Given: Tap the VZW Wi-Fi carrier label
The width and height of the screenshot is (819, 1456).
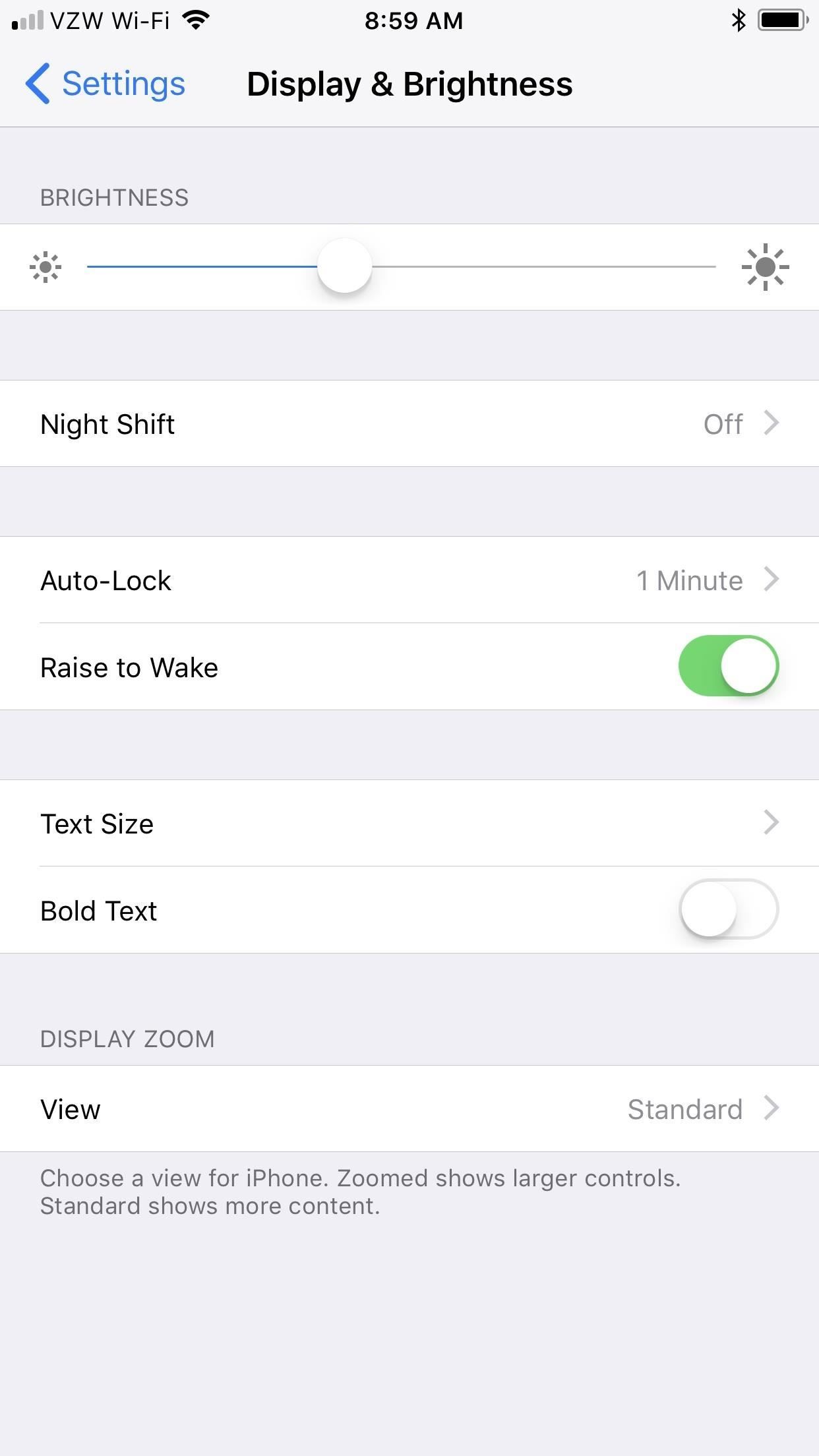Looking at the screenshot, I should coord(112,20).
